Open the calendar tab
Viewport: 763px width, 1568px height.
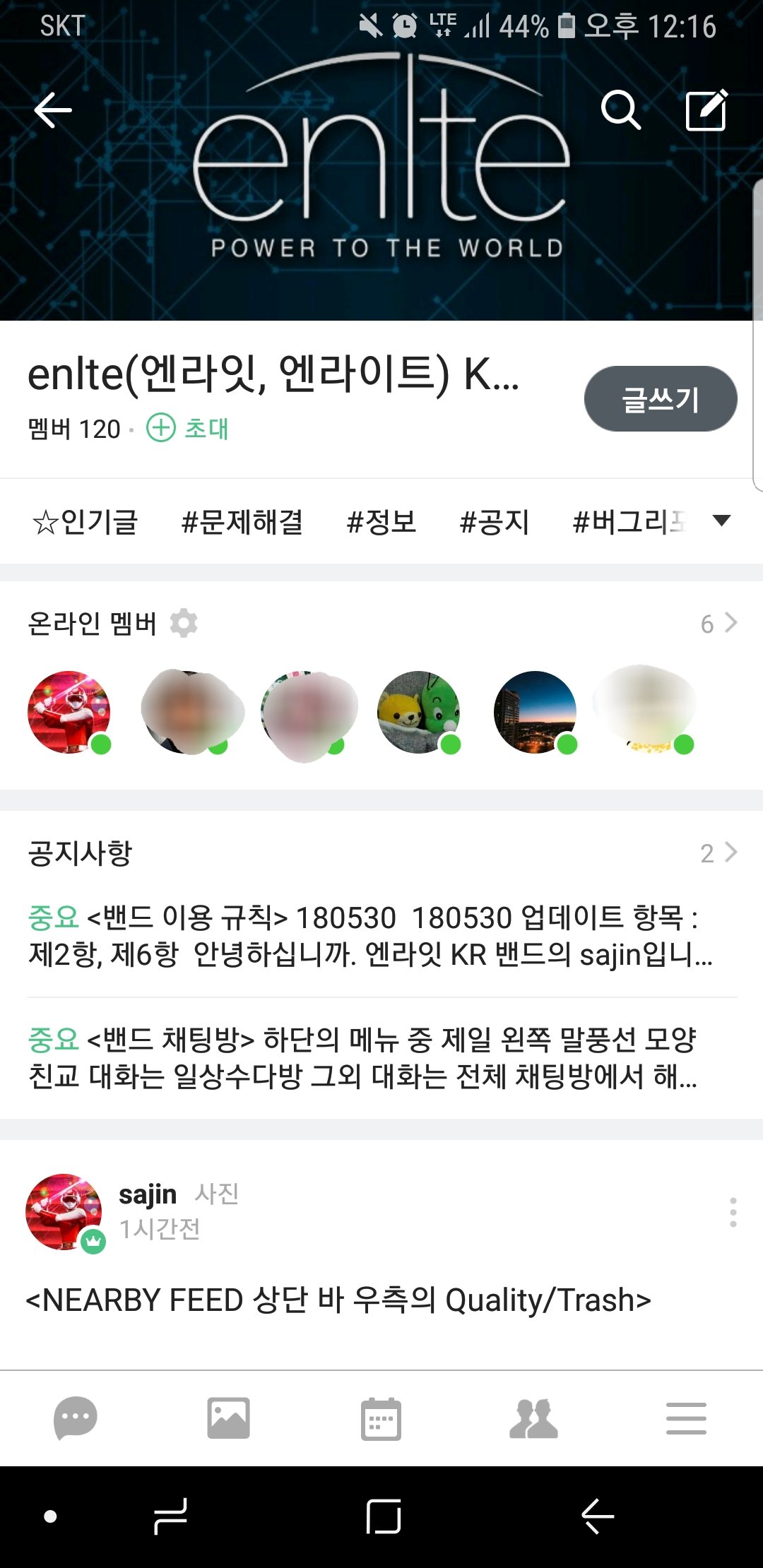[x=381, y=1418]
